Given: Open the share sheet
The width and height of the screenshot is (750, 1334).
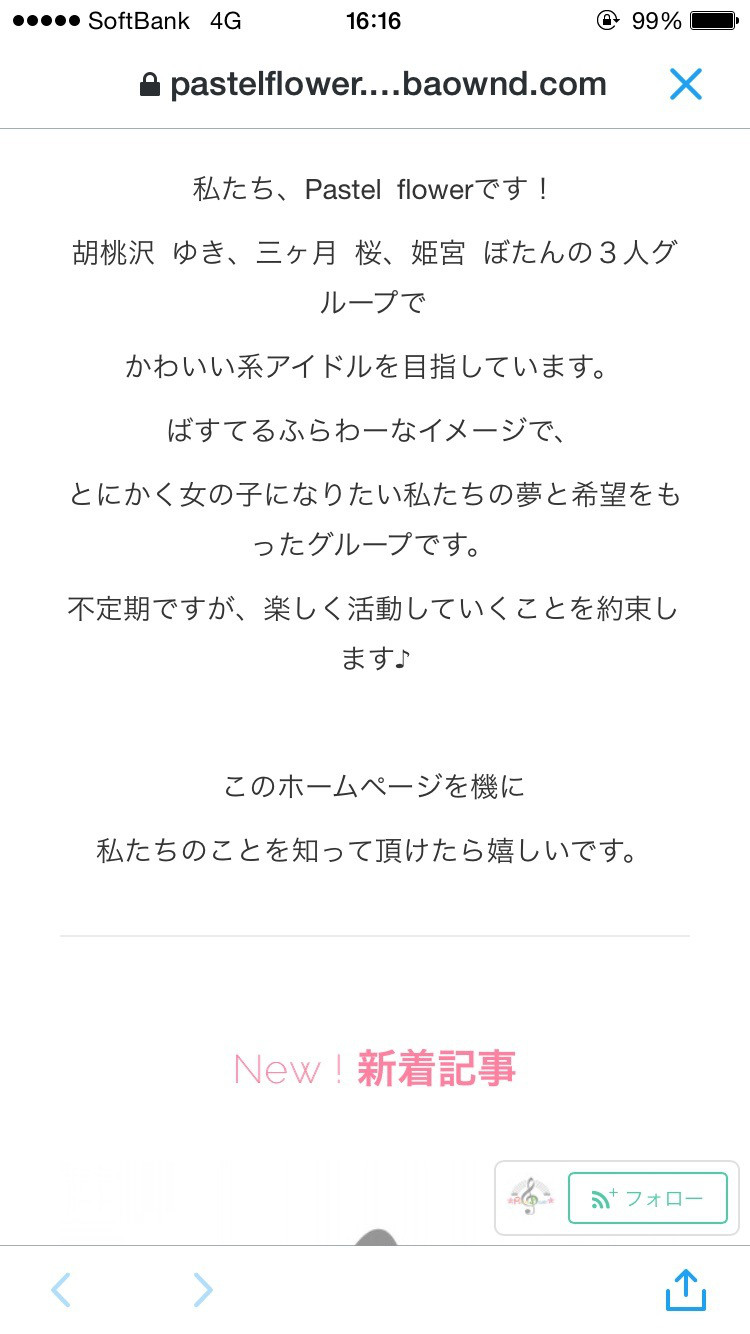Looking at the screenshot, I should [x=686, y=1288].
